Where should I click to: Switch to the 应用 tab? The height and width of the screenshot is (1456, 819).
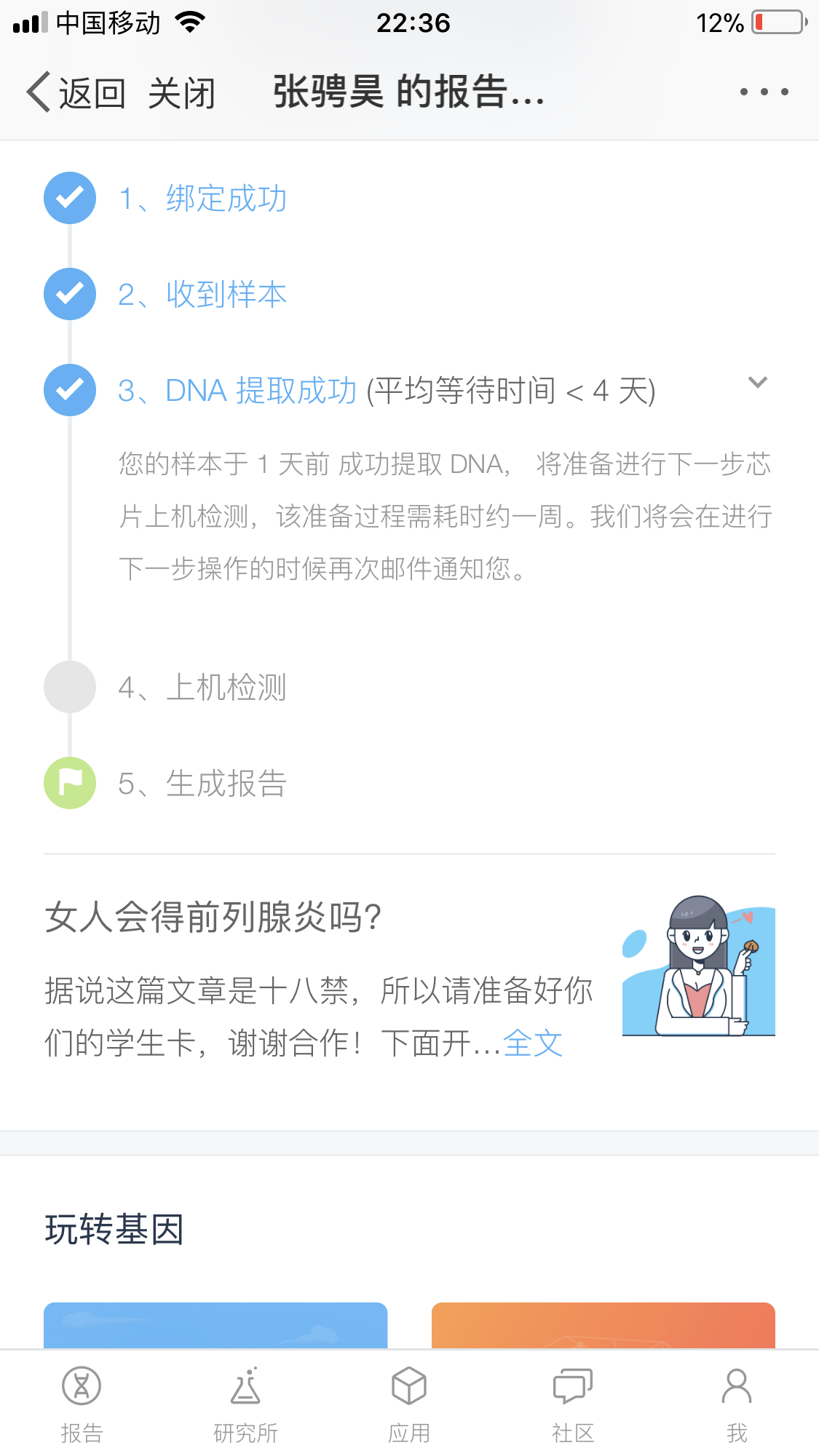pos(409,1404)
